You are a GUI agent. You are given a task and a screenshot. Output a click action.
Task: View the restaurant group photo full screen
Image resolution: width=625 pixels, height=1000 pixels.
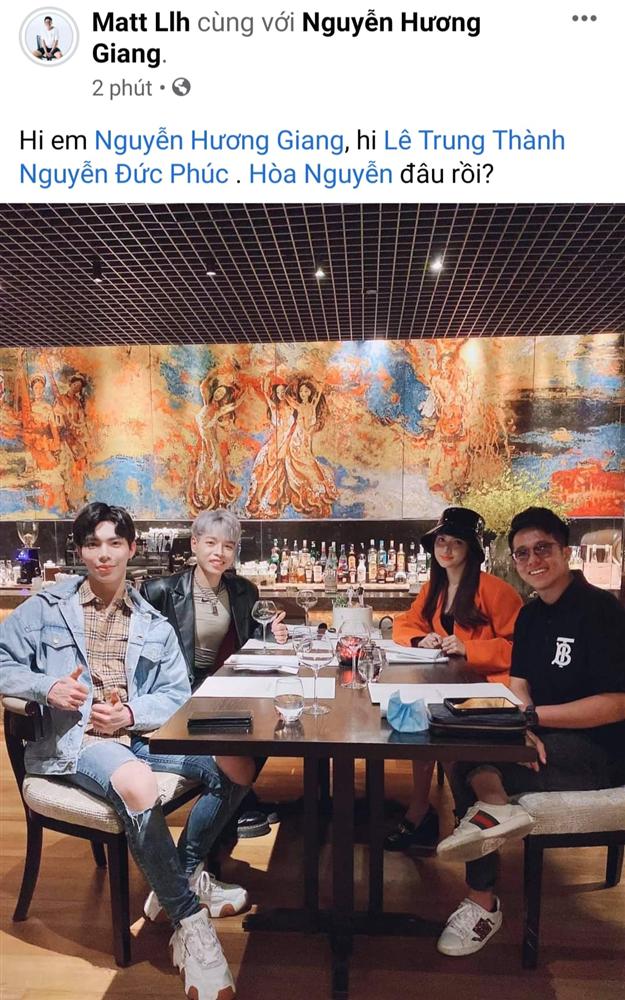[x=312, y=600]
